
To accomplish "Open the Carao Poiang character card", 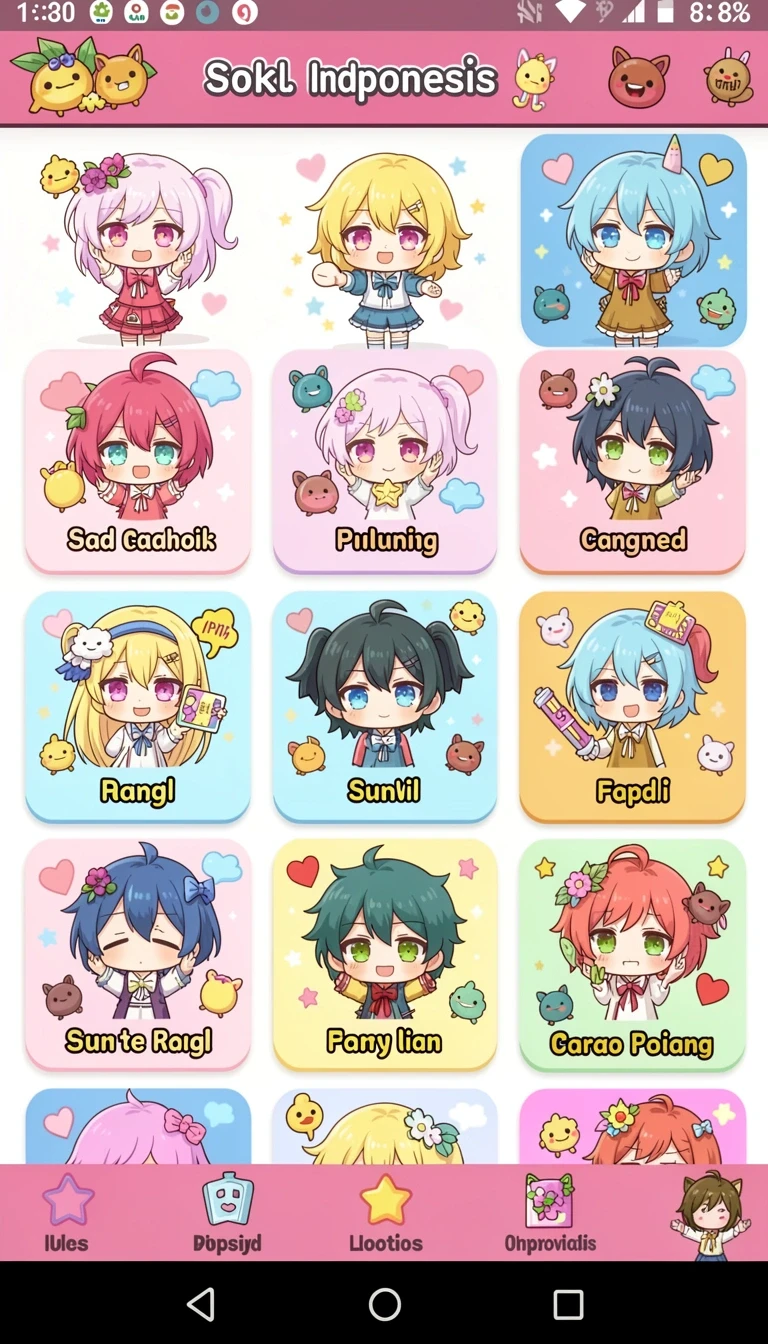I will click(x=632, y=955).
